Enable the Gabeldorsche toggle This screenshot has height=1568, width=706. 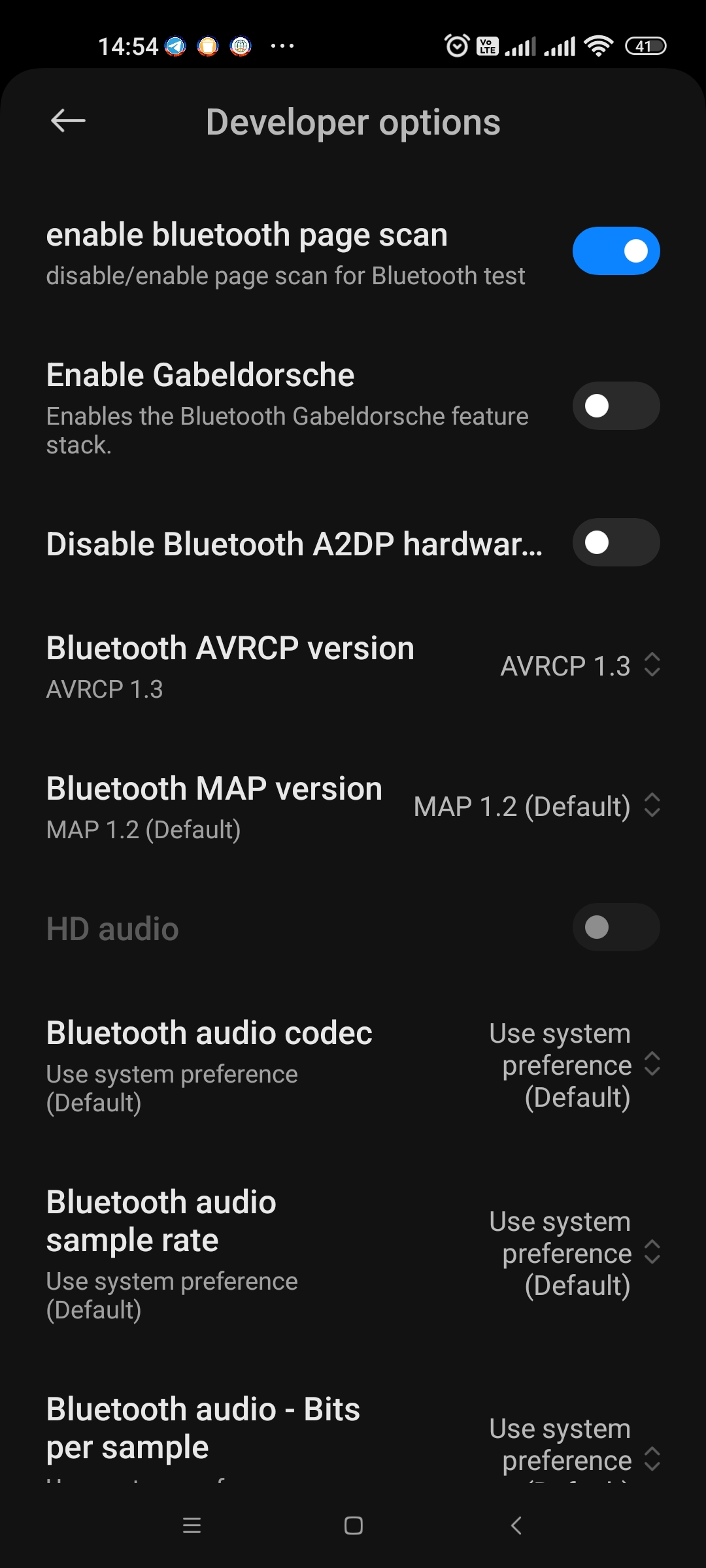(616, 406)
